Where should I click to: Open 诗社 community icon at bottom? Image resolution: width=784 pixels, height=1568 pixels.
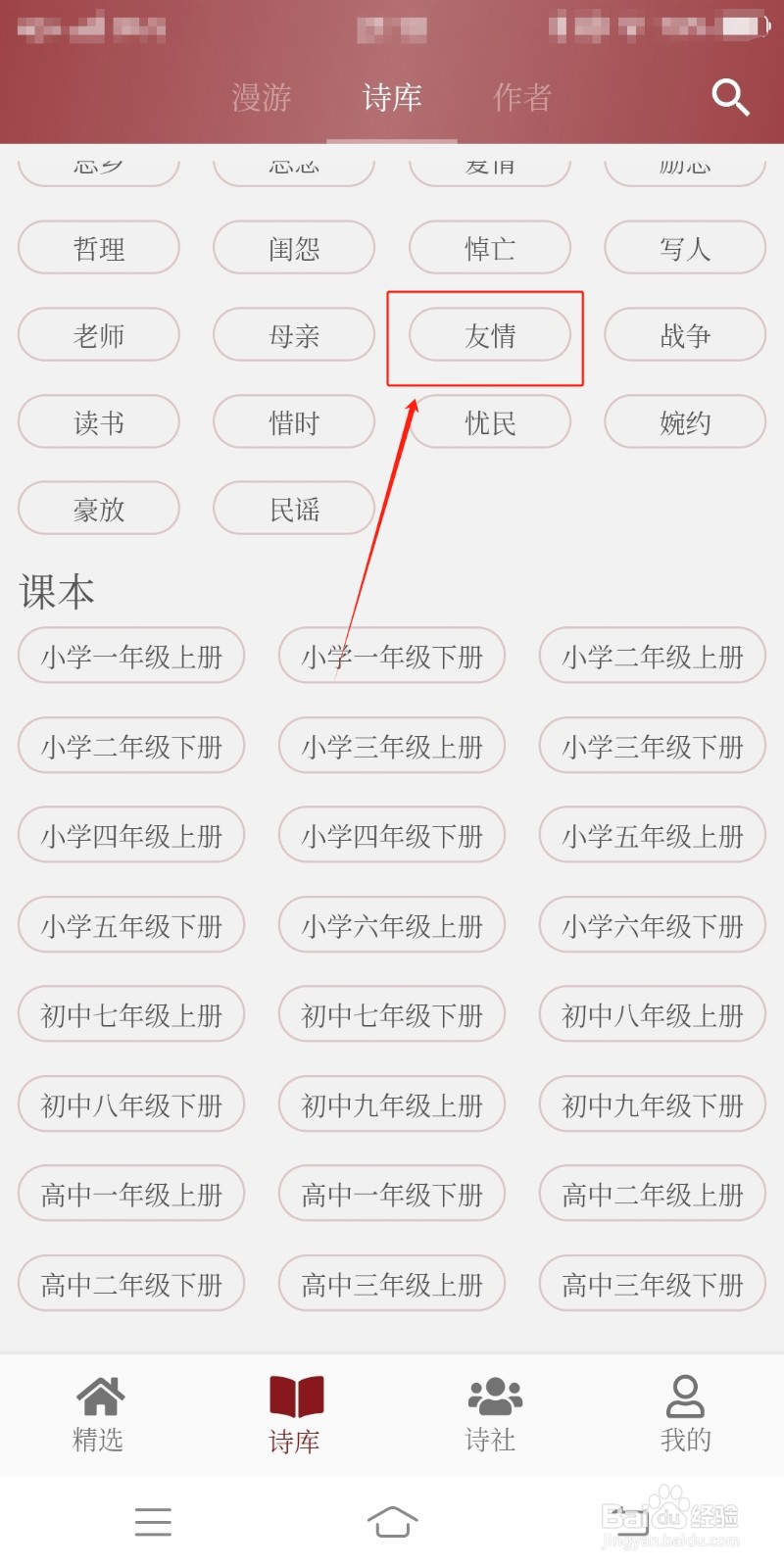pos(490,1411)
